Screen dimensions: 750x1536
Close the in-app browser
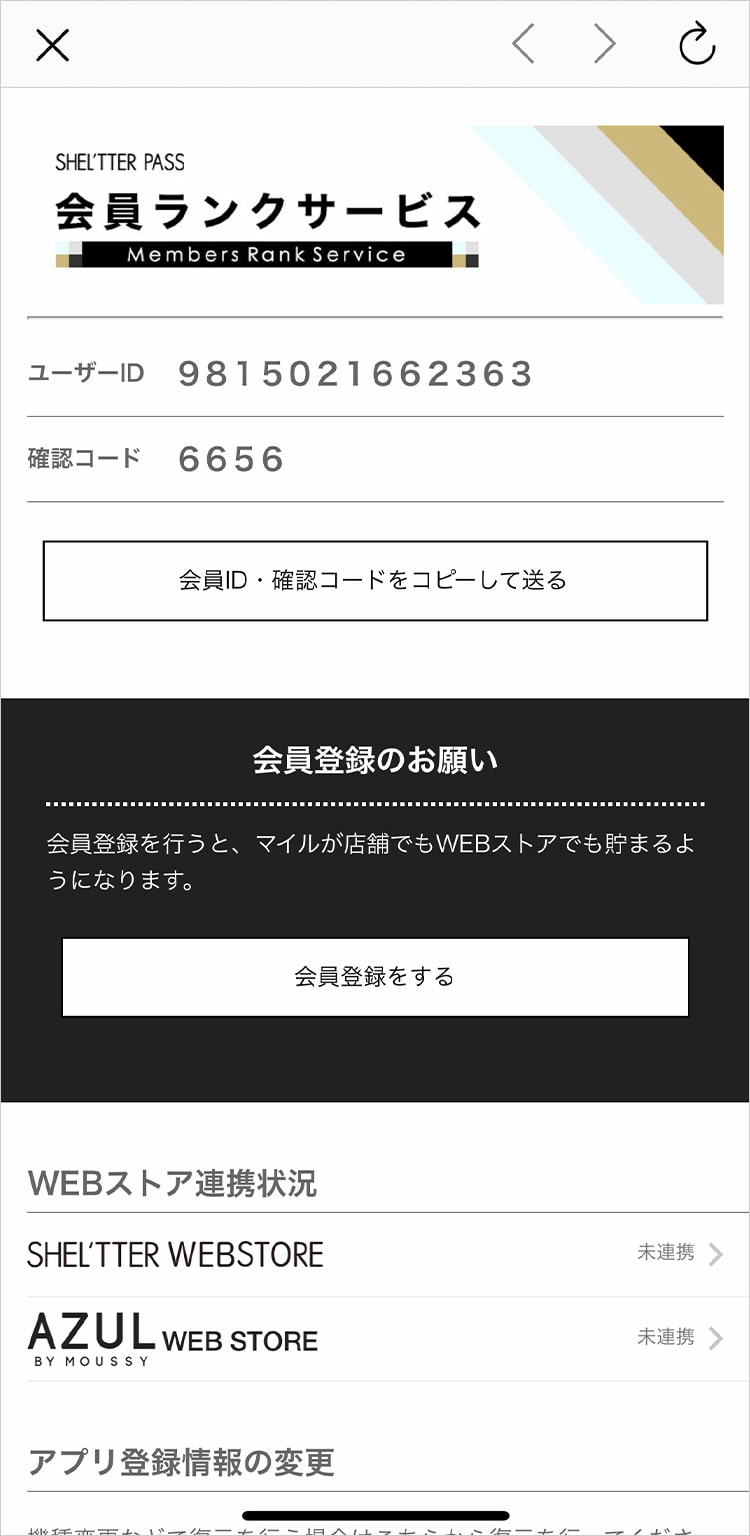click(x=52, y=45)
